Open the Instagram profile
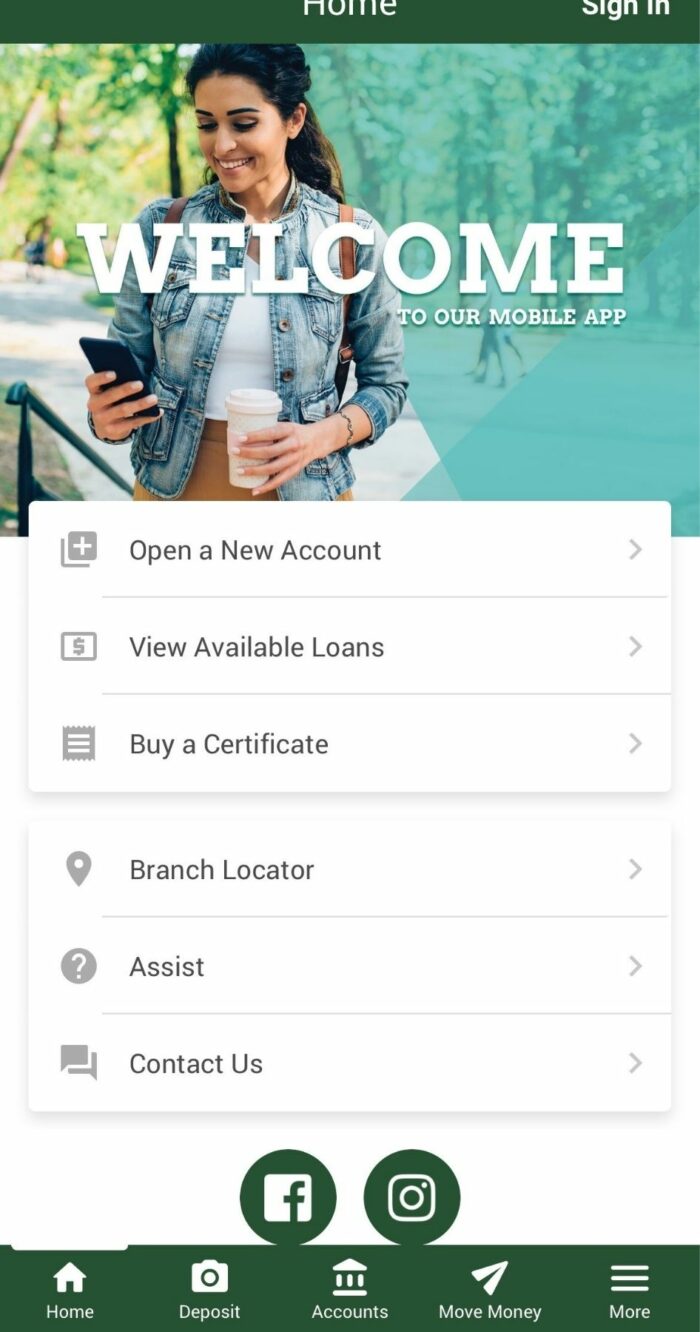This screenshot has height=1332, width=700. 412,1198
